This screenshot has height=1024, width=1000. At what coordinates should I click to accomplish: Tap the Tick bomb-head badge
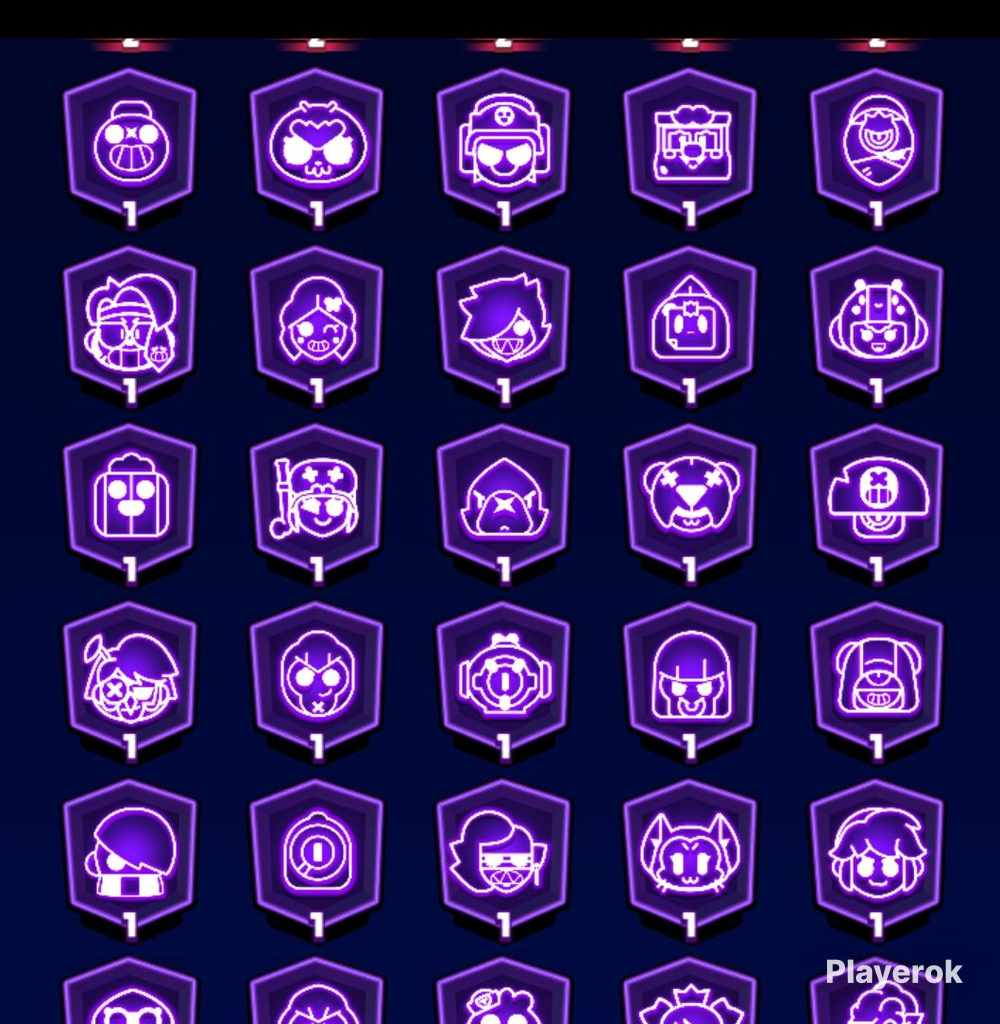point(129,145)
